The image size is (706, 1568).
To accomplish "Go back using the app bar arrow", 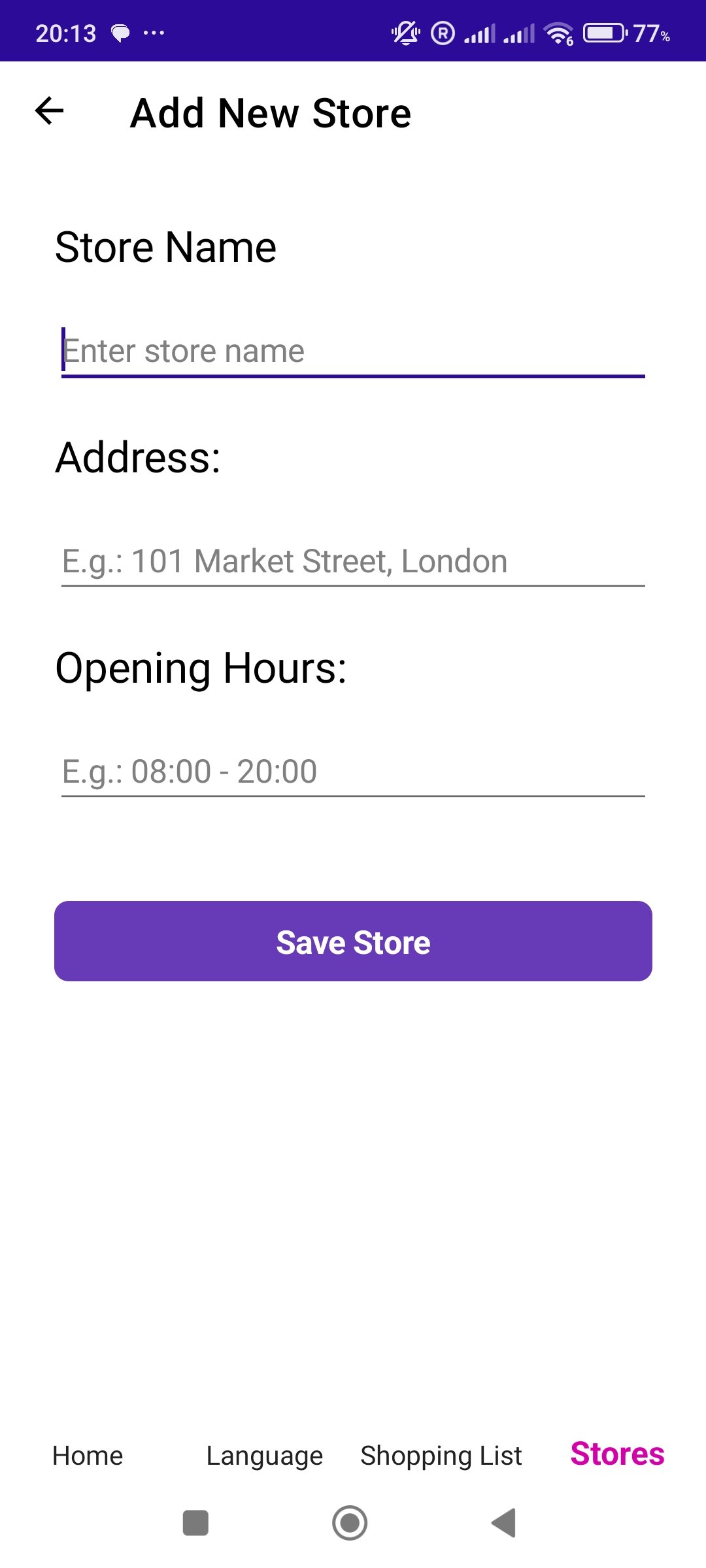I will coord(50,111).
